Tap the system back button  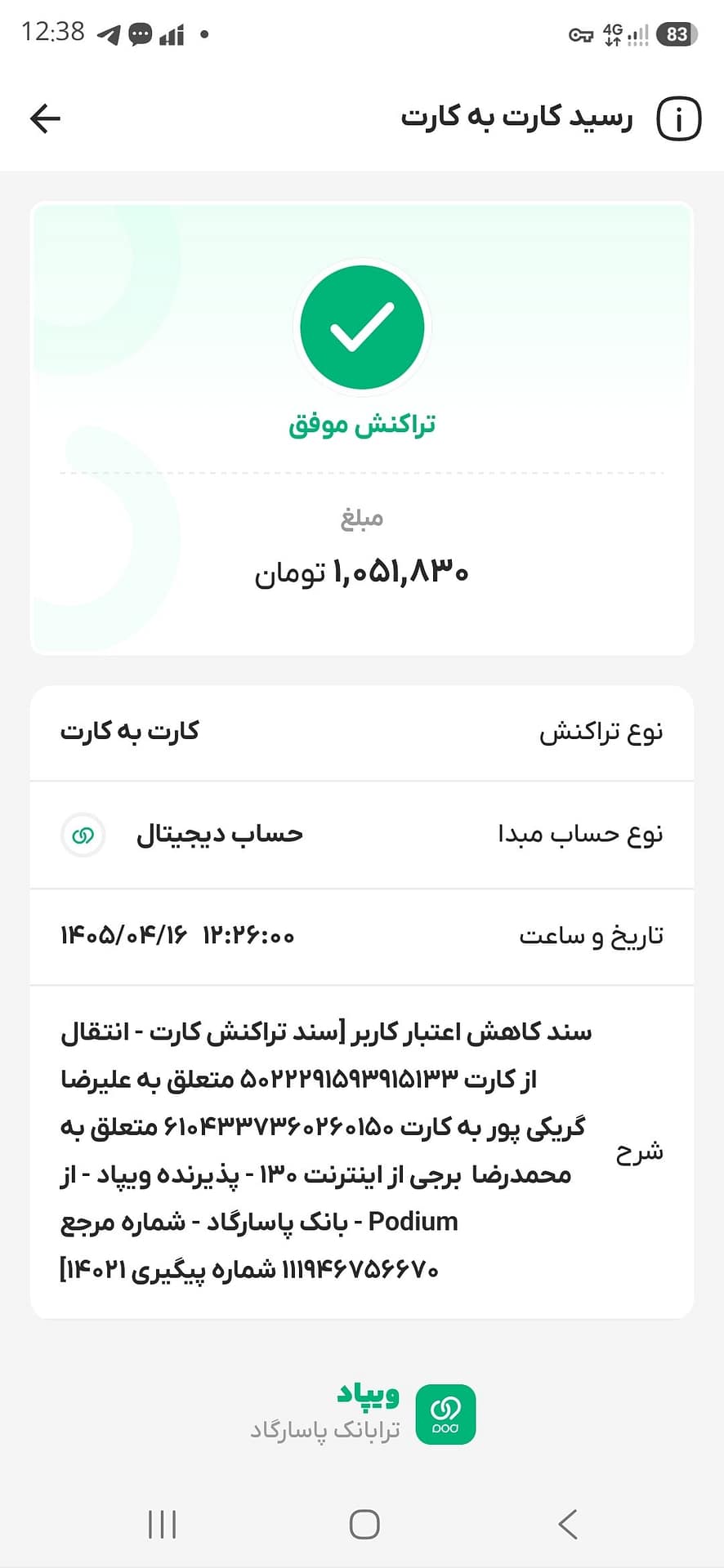tap(568, 1524)
